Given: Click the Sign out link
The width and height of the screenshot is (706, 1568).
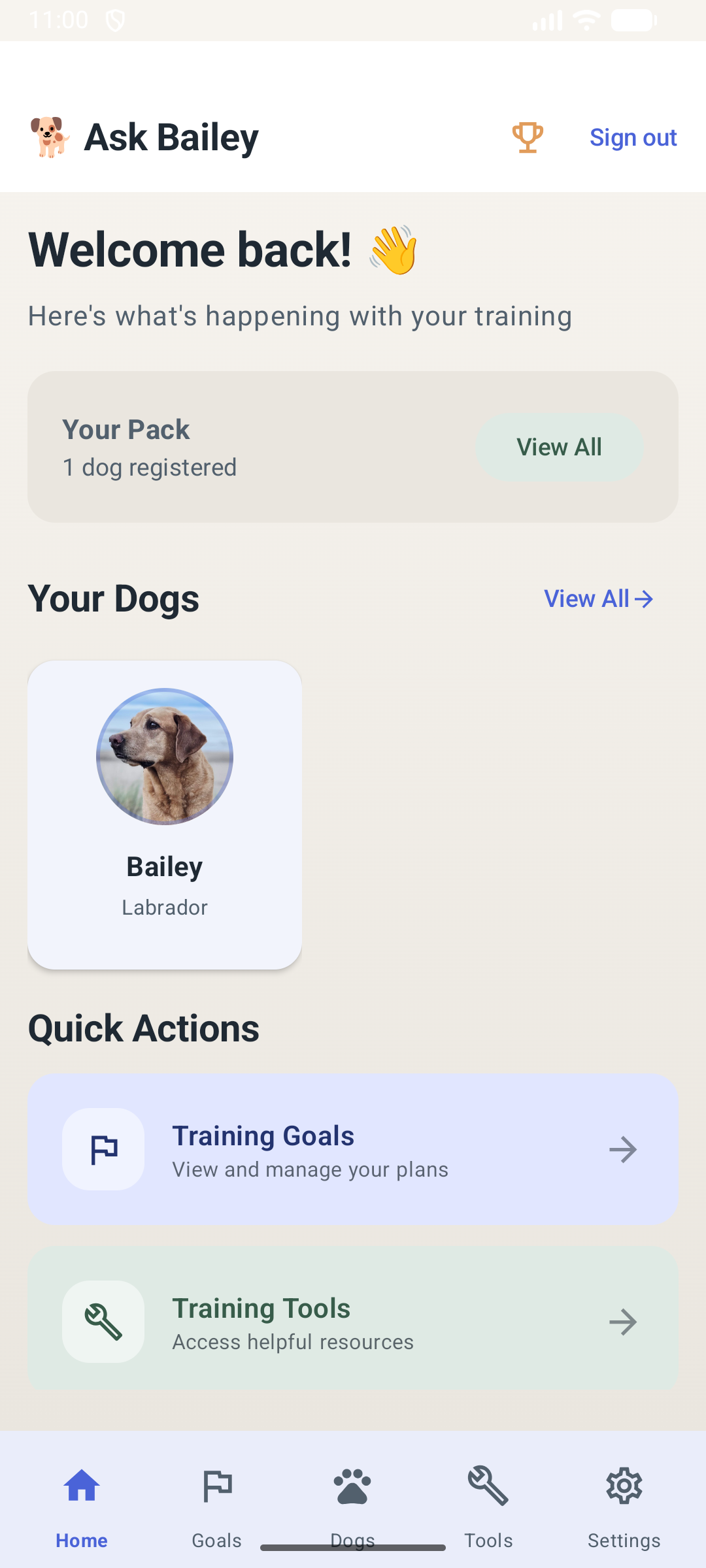Looking at the screenshot, I should point(633,137).
